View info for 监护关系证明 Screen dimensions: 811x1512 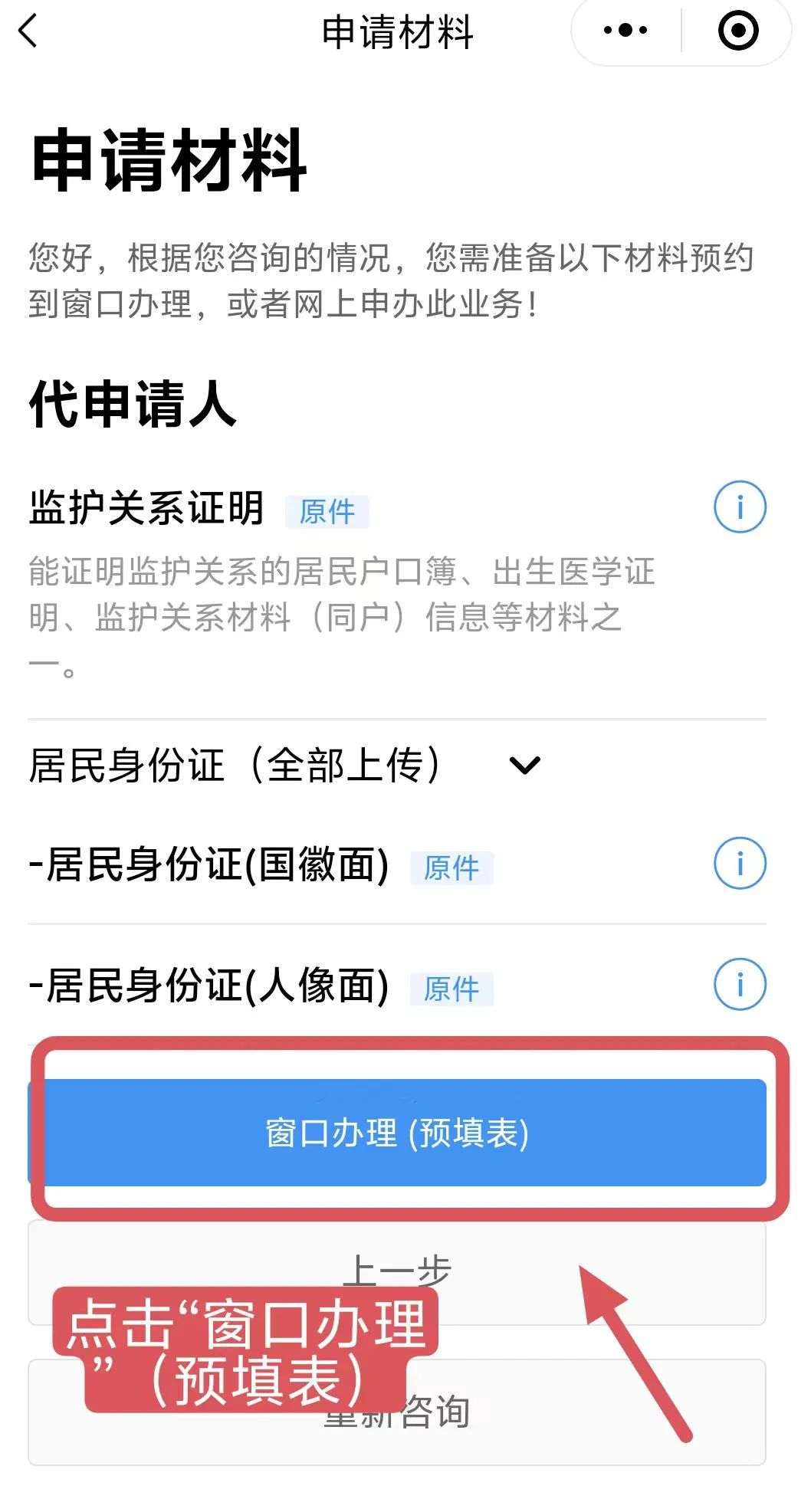(740, 507)
